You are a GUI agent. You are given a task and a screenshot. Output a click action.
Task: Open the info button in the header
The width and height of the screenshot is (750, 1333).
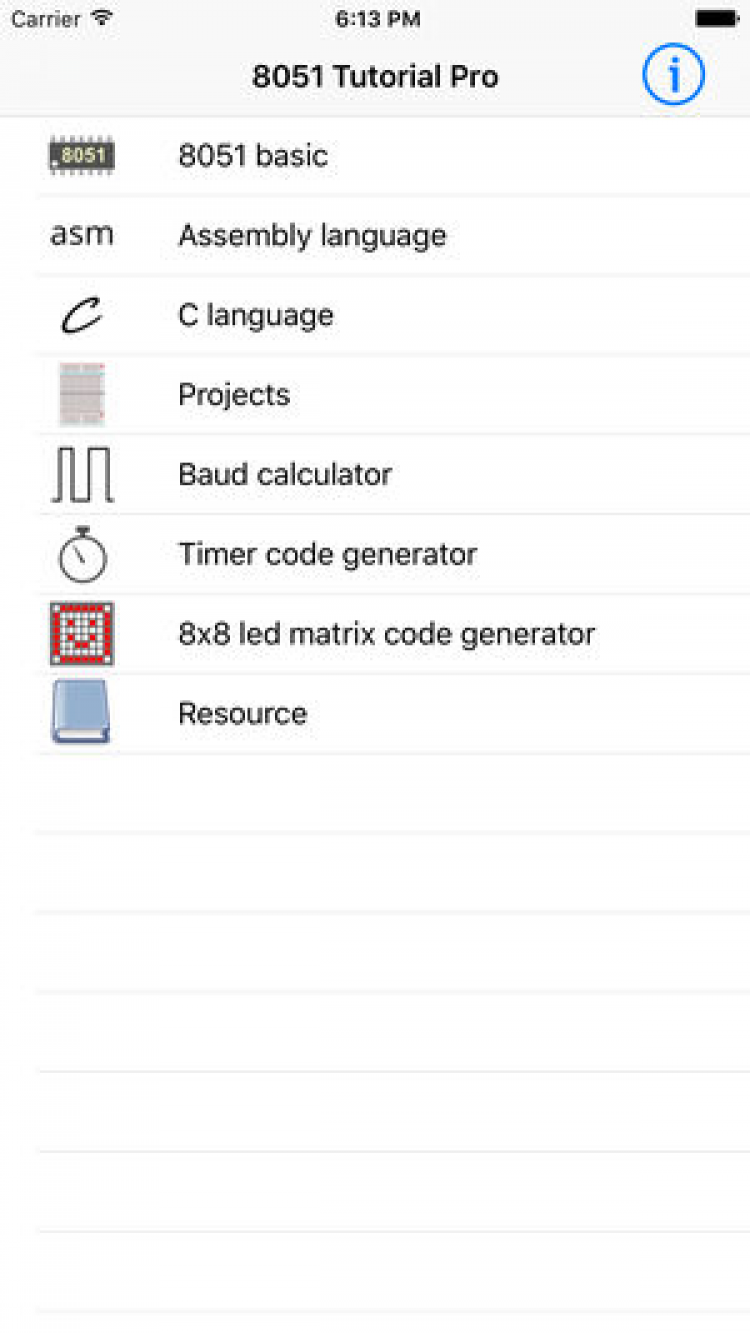coord(673,74)
